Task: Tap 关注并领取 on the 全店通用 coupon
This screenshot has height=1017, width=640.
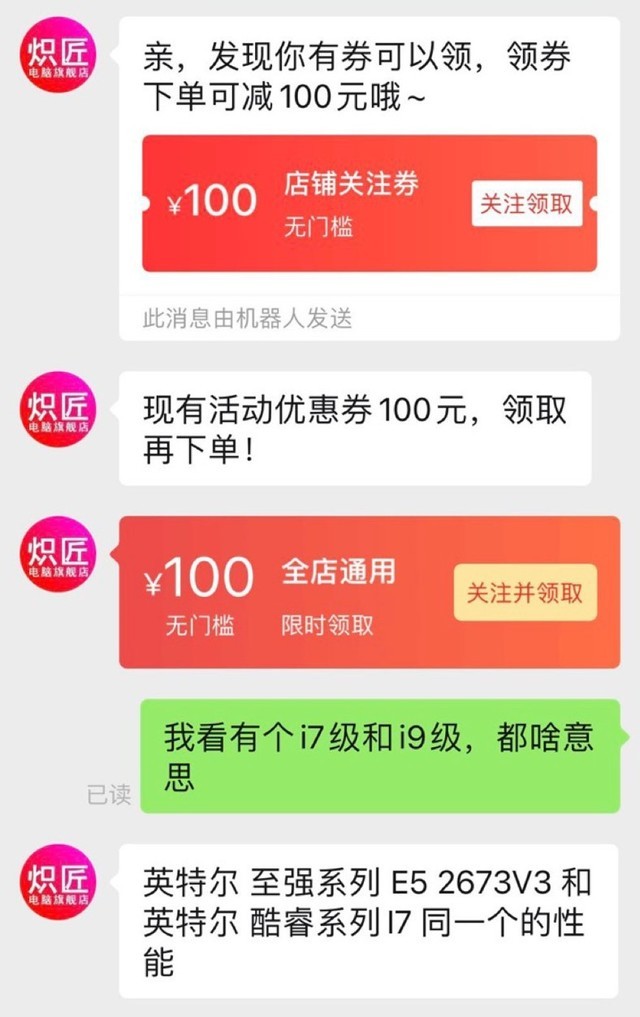Action: click(524, 592)
